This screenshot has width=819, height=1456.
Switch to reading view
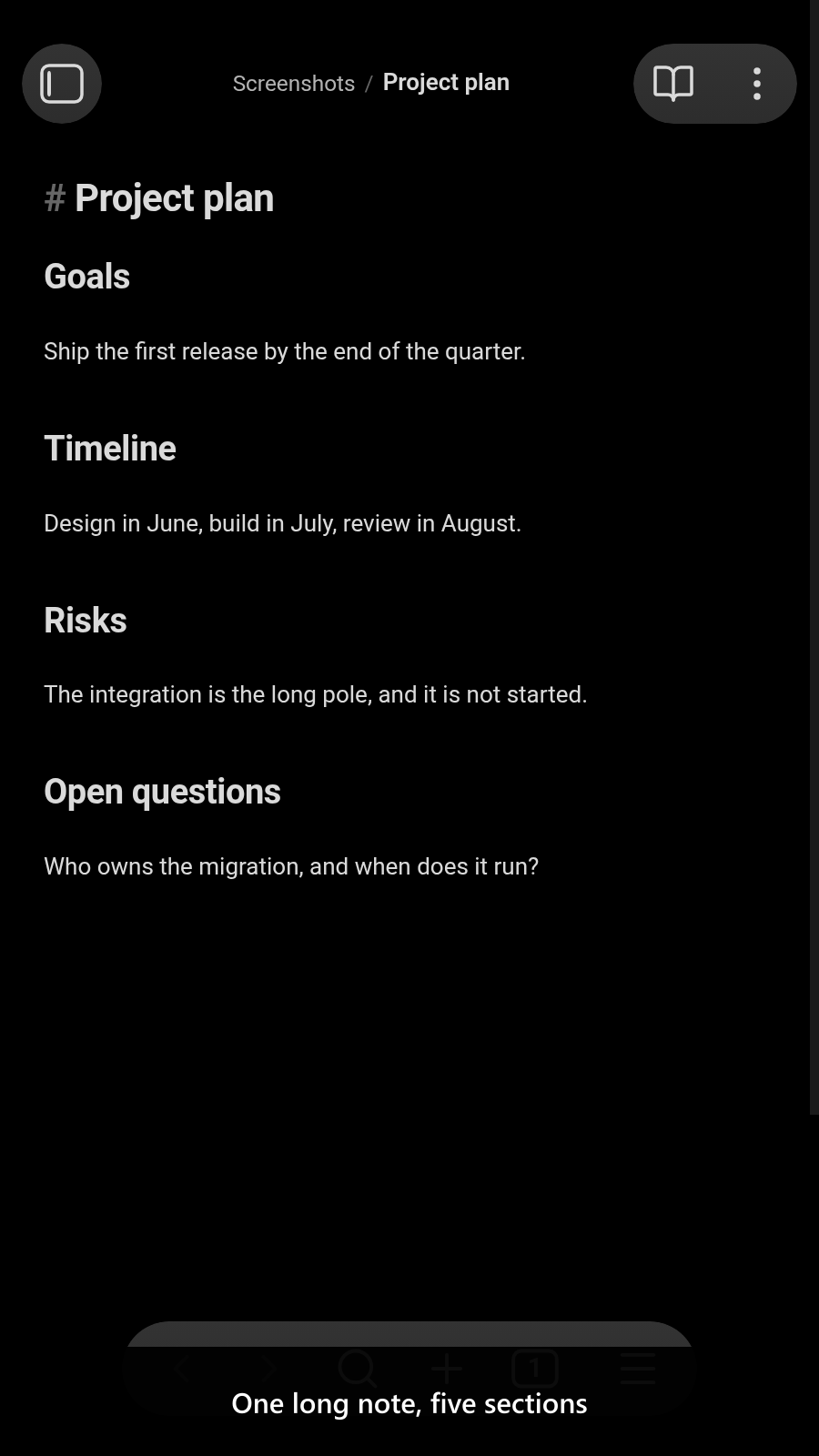point(673,84)
